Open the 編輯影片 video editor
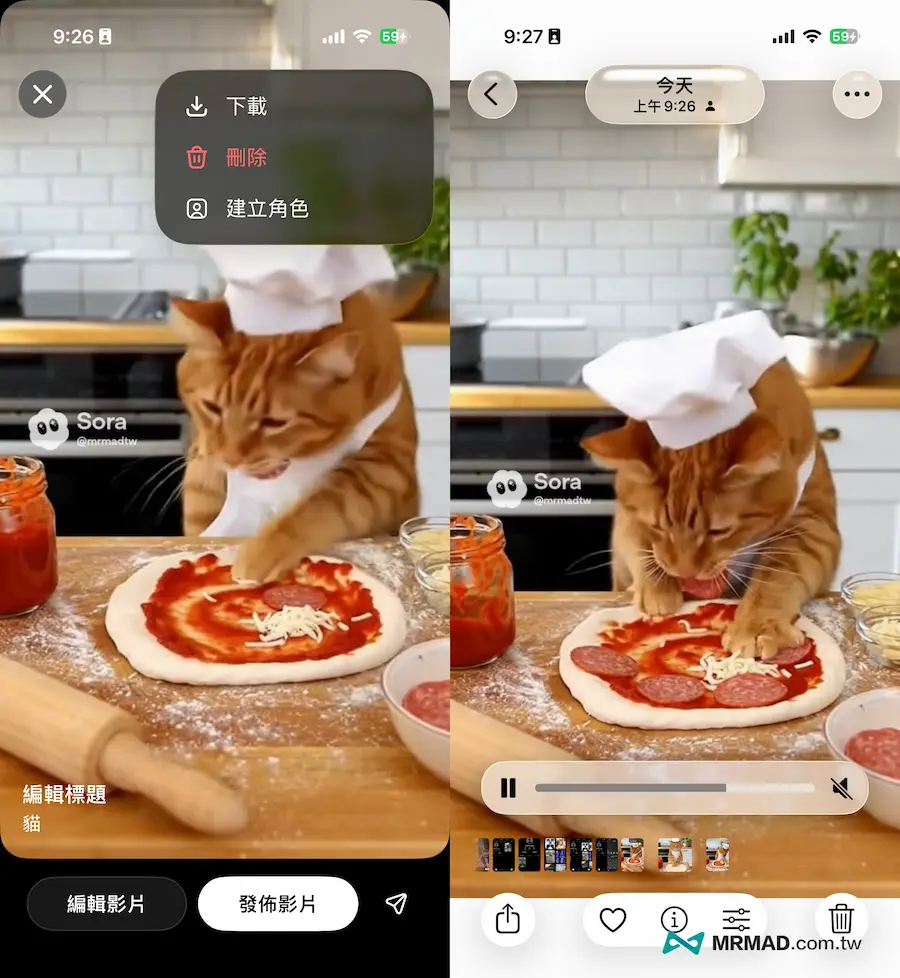Viewport: 900px width, 978px height. (106, 904)
